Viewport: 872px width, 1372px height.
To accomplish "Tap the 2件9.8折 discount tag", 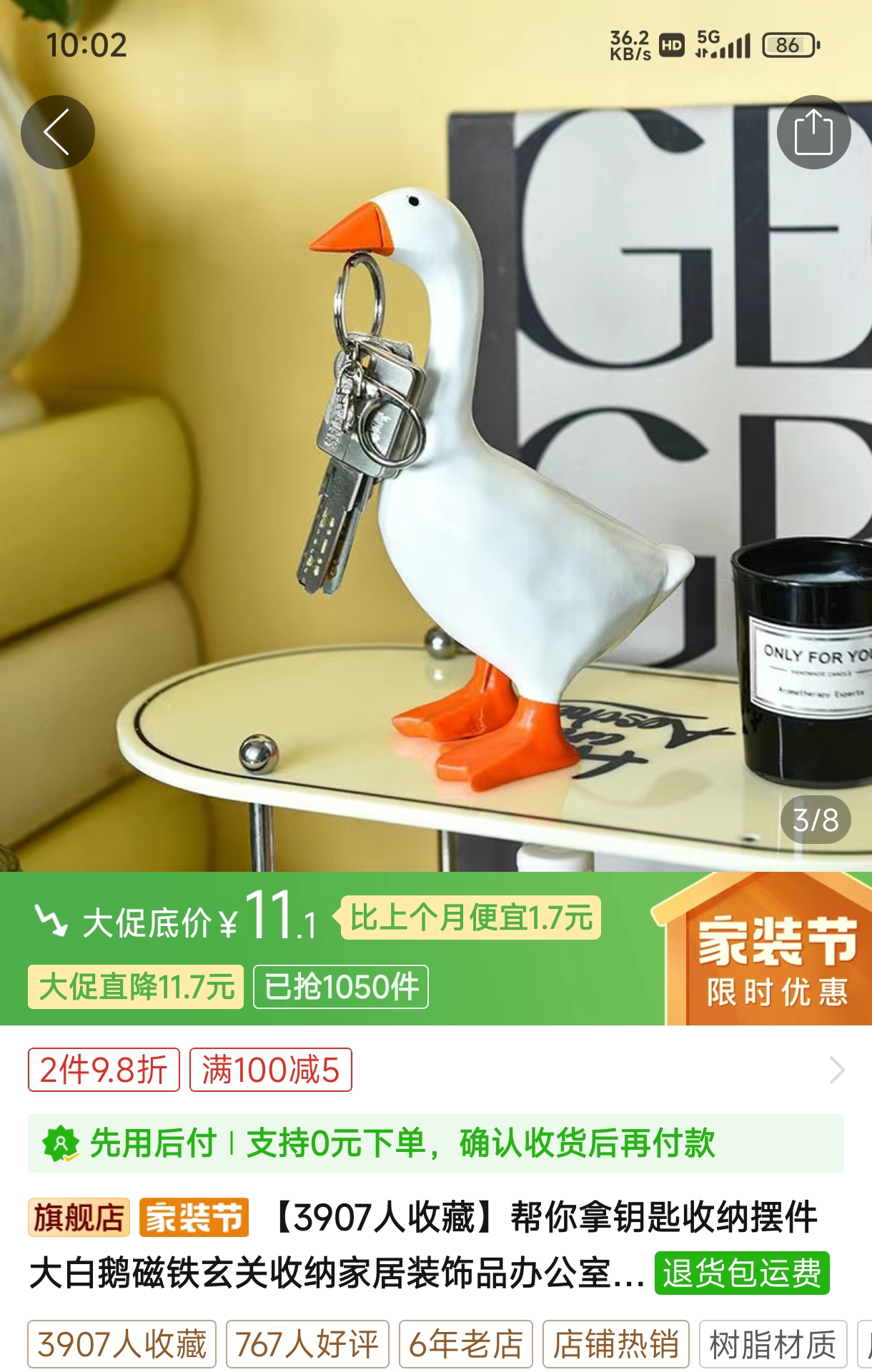I will [x=104, y=1070].
